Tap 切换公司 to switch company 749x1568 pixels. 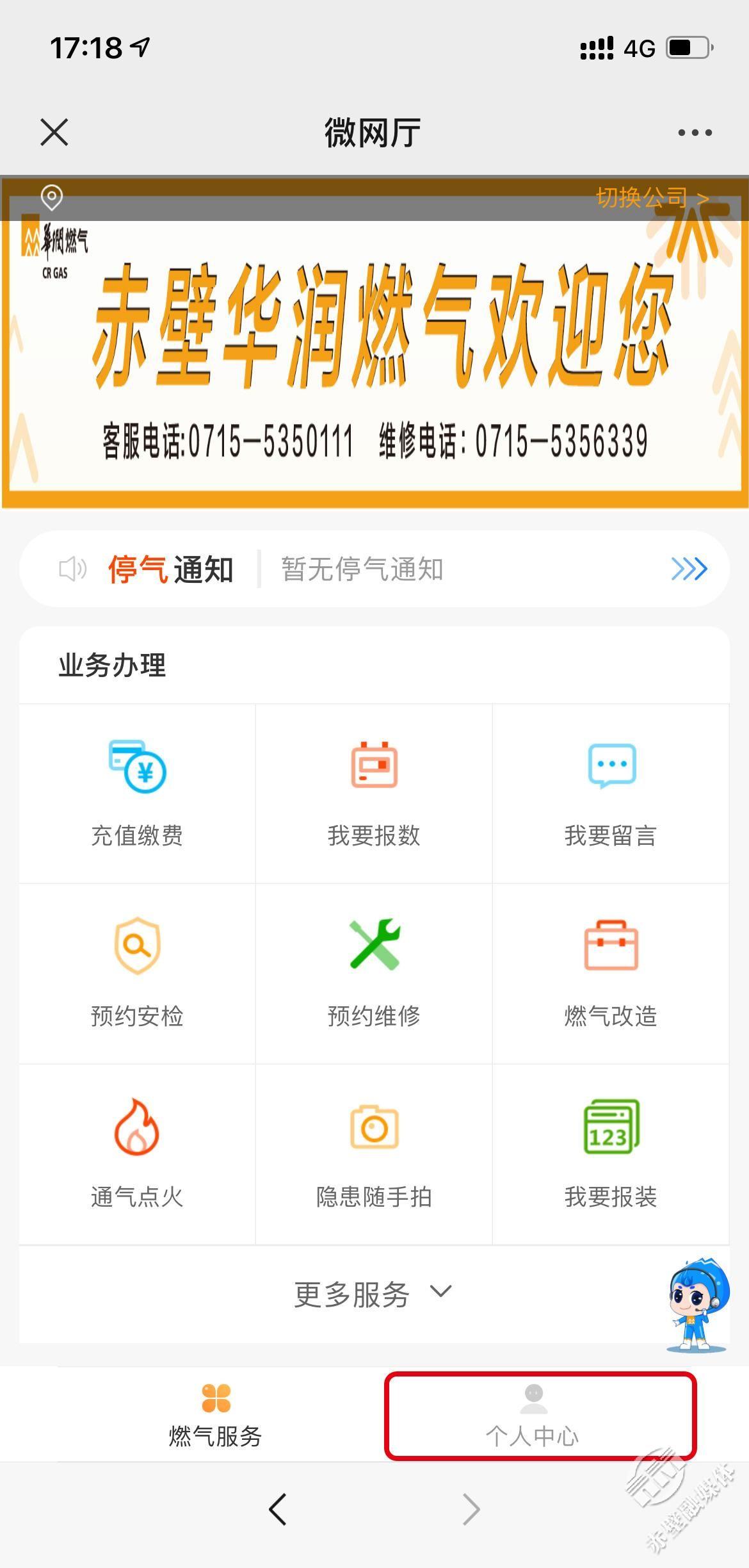(652, 198)
